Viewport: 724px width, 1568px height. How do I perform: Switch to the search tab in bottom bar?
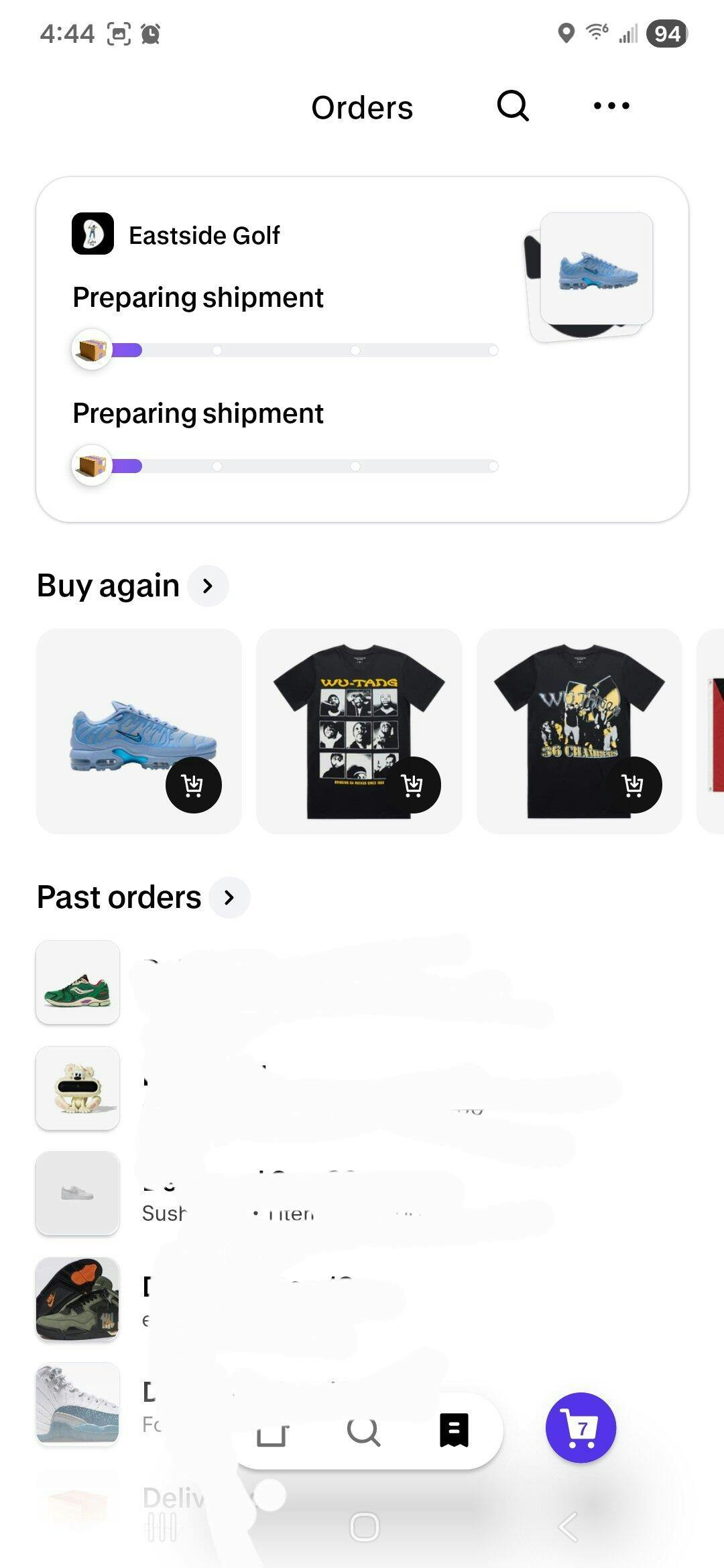click(363, 1431)
